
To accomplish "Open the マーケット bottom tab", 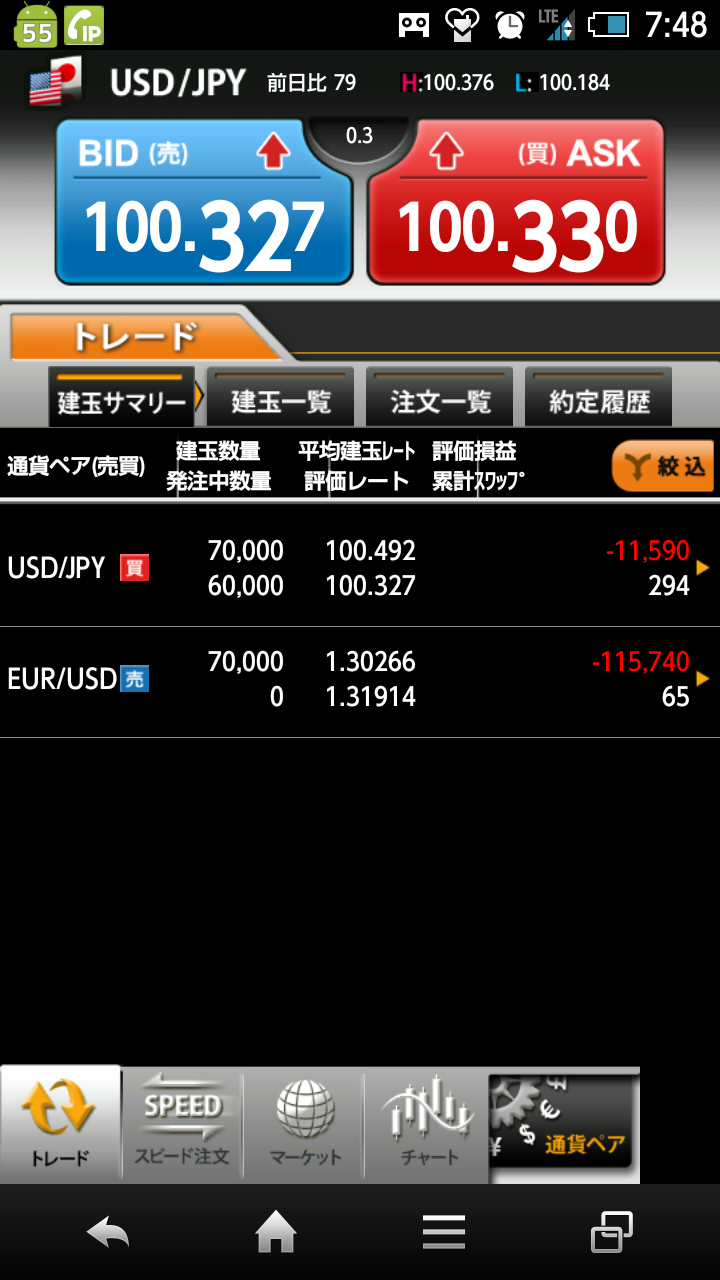I will 305,1124.
